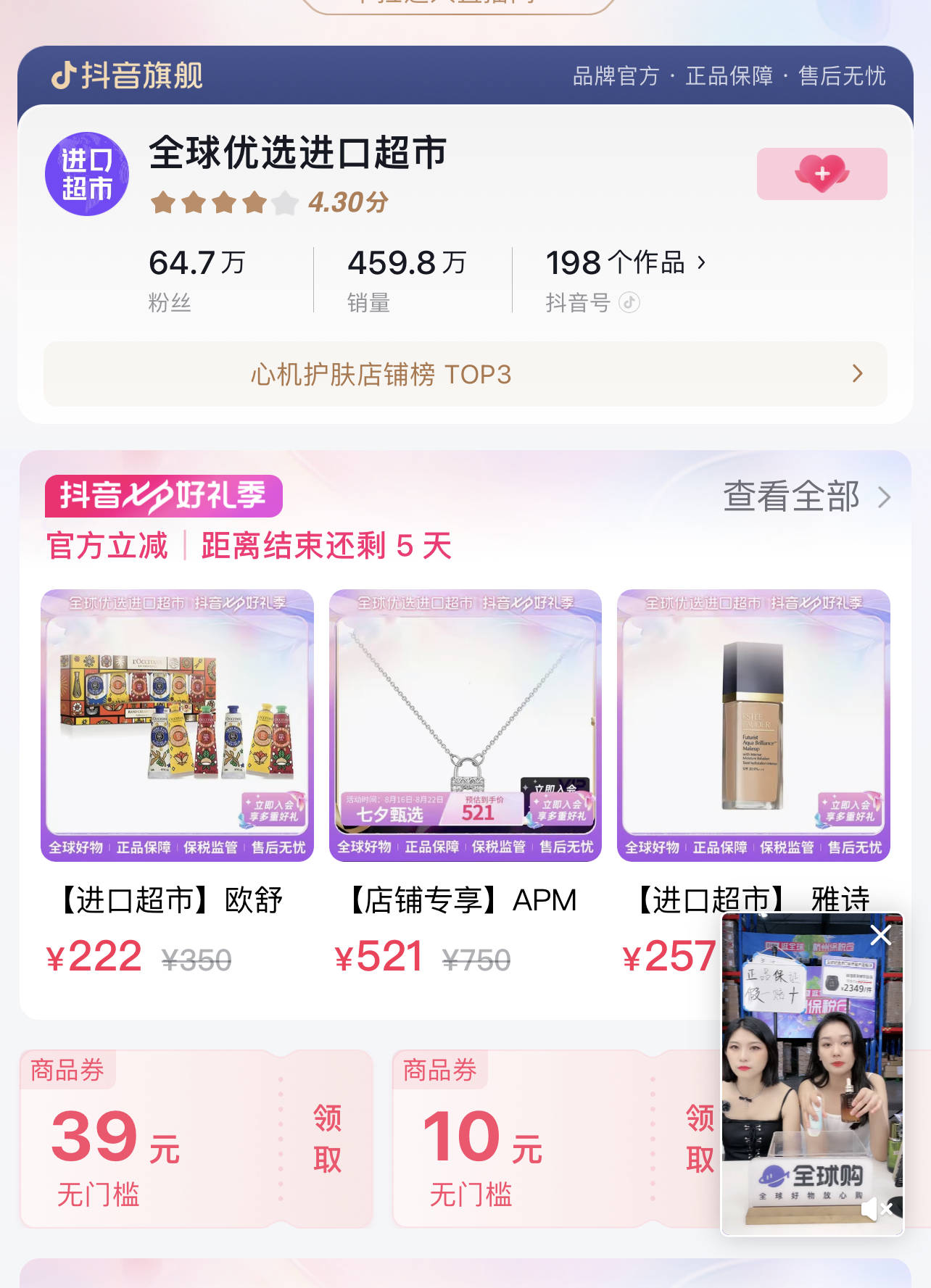Claim the 10元 no-threshold coupon

[699, 1139]
